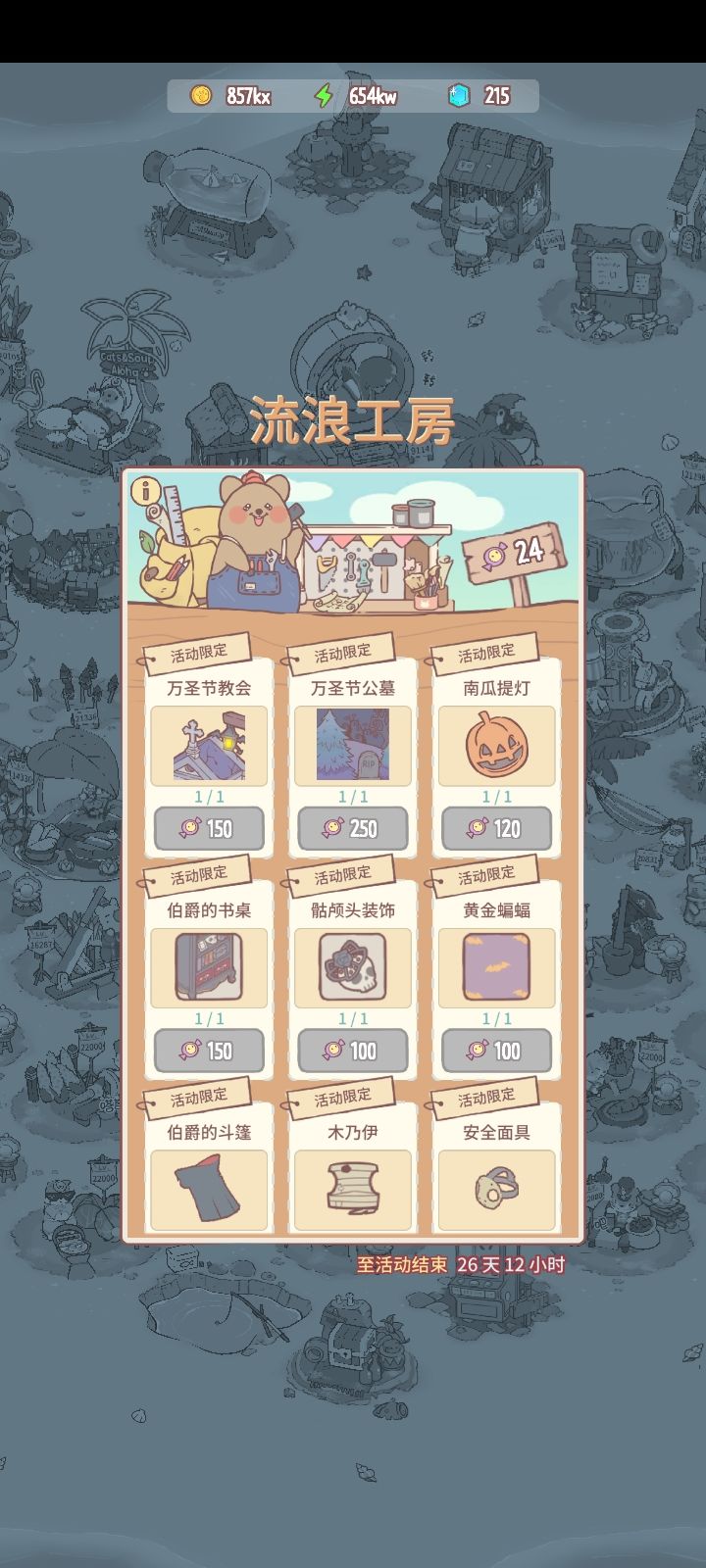Check the energy counter showing 654kw

tap(363, 96)
